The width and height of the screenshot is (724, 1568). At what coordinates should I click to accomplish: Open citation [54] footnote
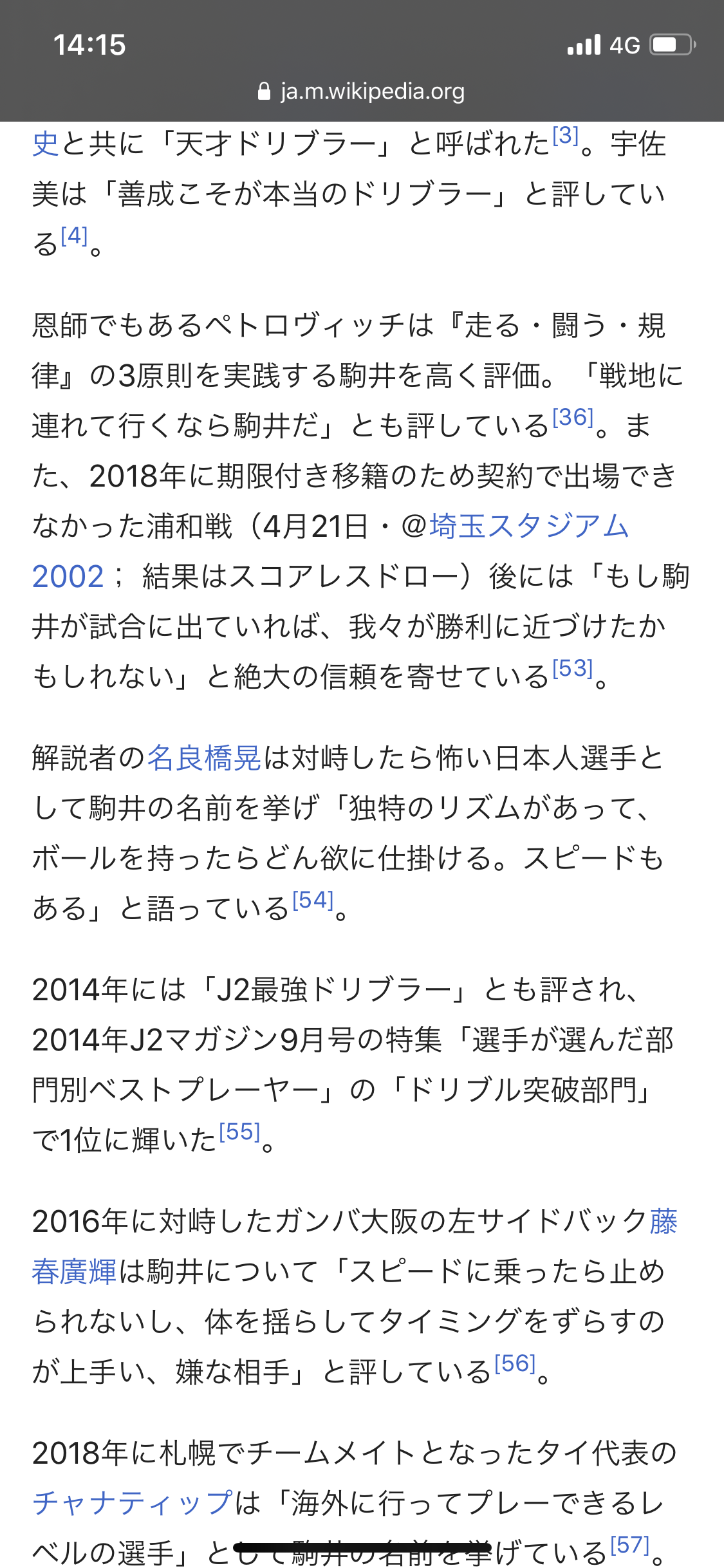coord(313,901)
